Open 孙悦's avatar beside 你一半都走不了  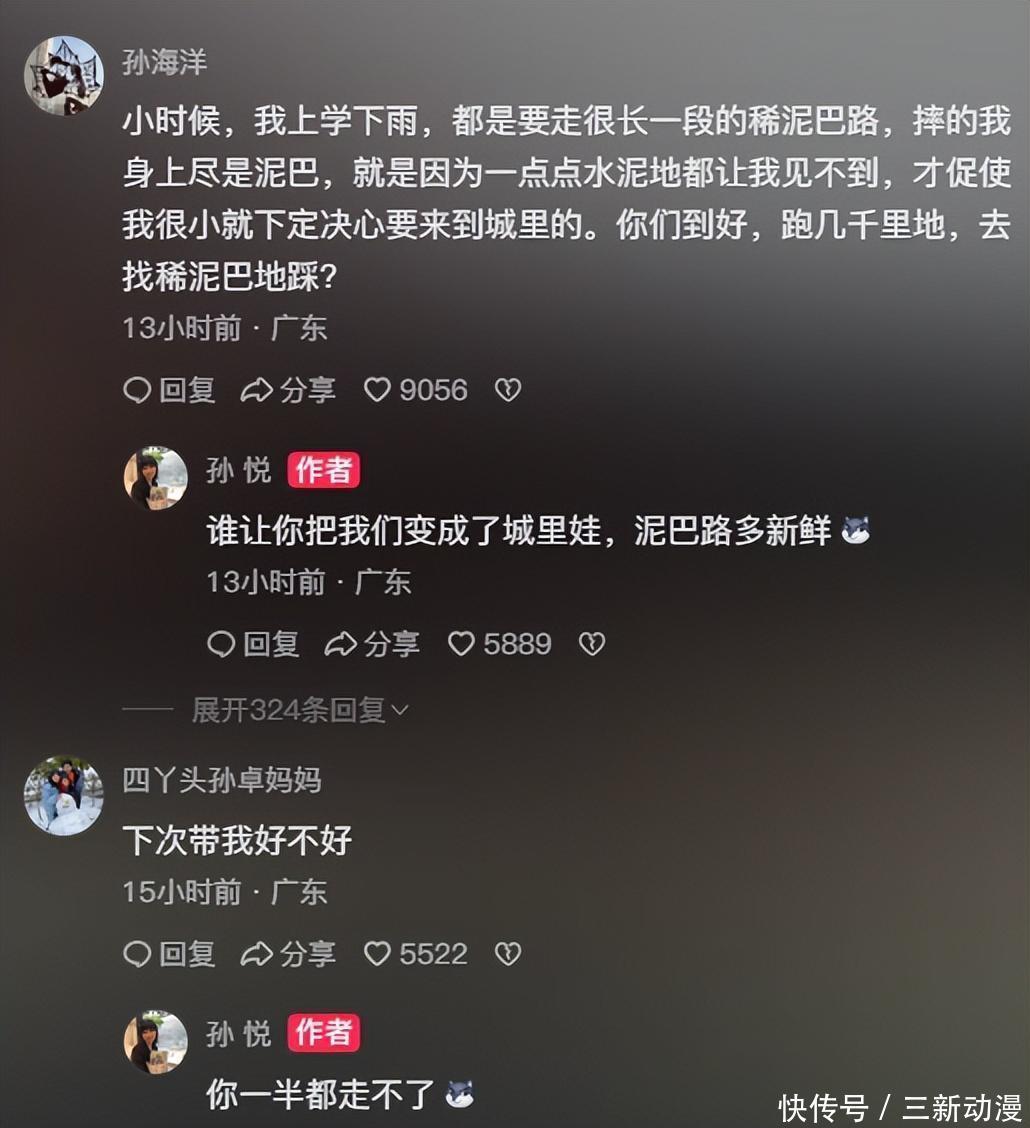tap(155, 1042)
